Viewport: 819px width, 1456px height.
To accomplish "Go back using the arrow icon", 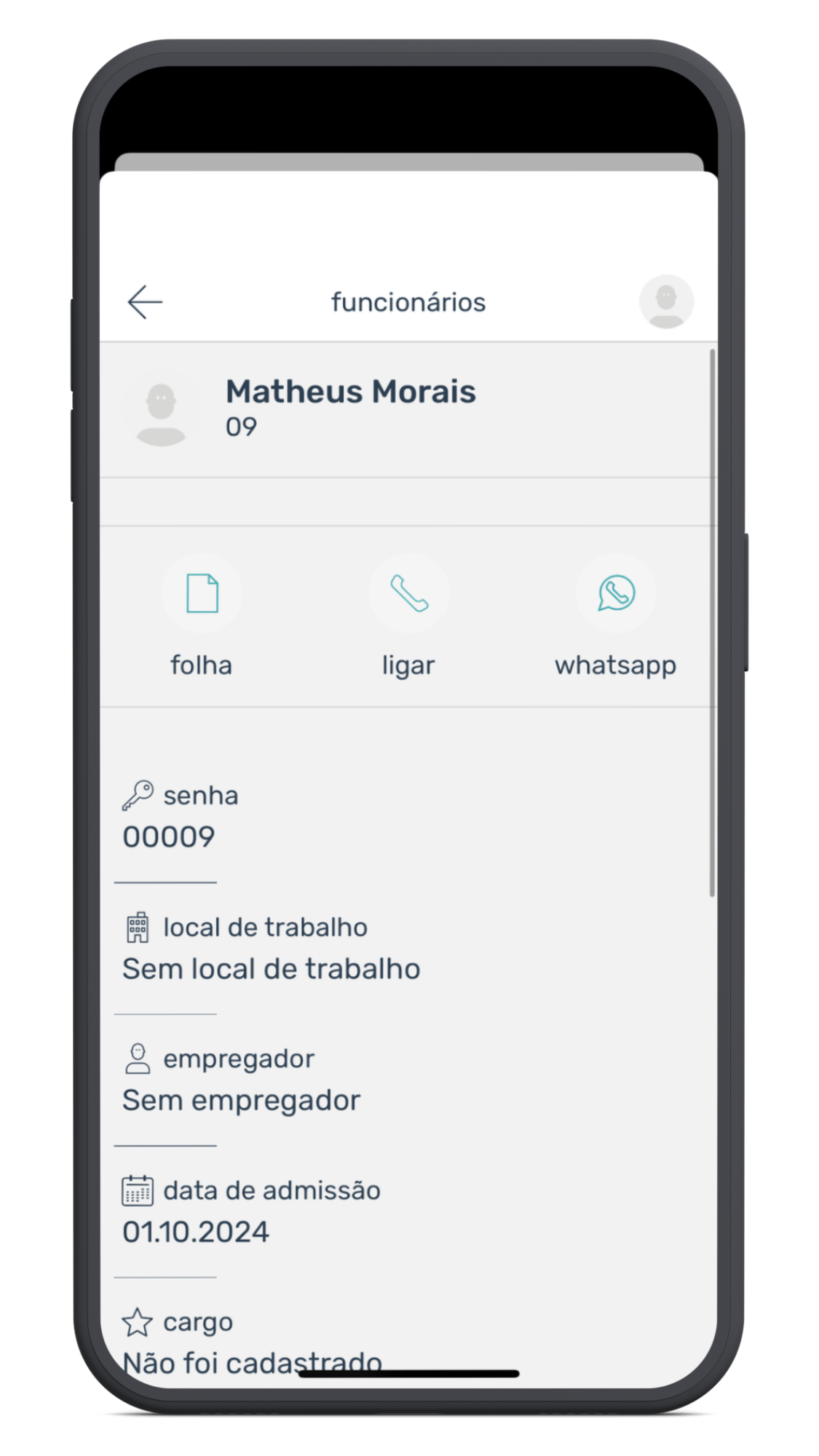I will [x=145, y=302].
